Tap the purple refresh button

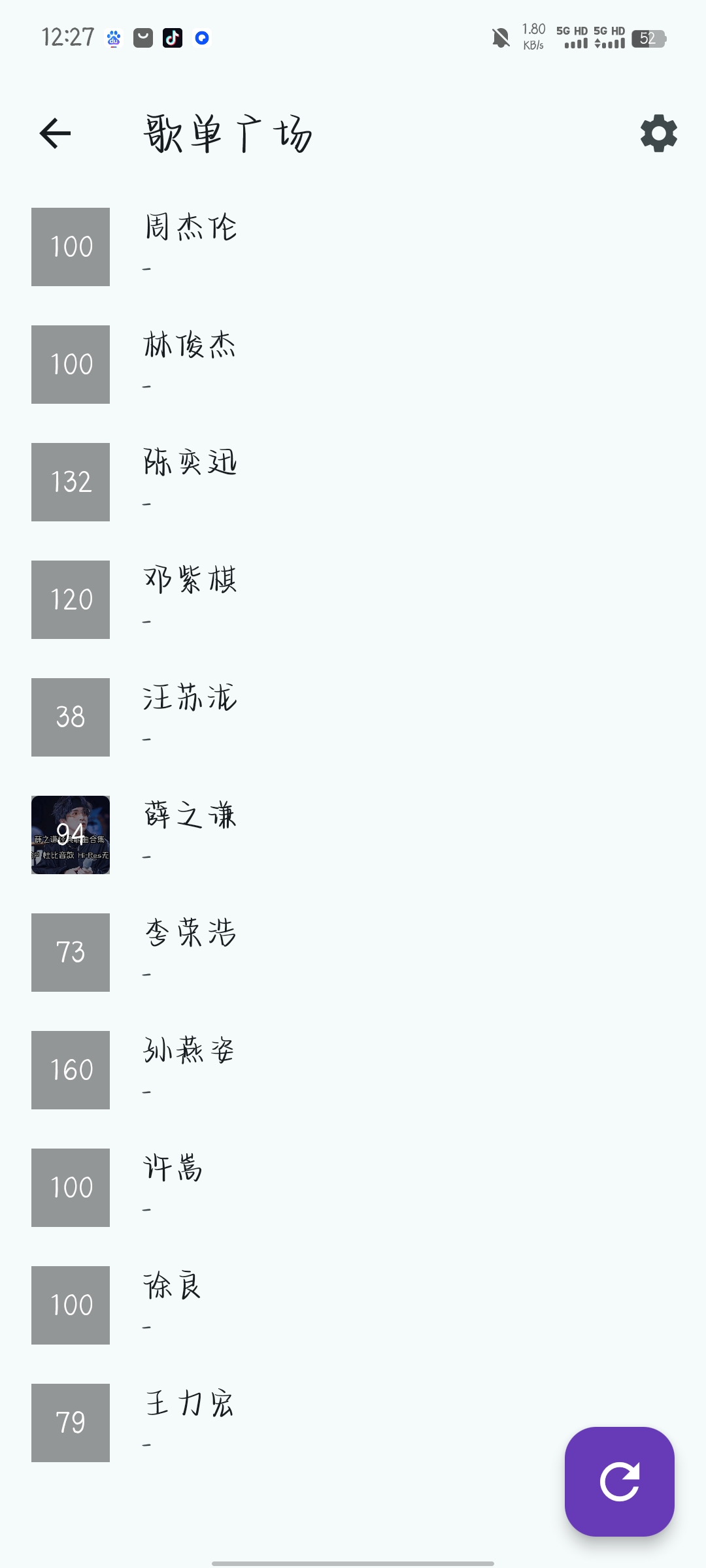click(x=619, y=1481)
